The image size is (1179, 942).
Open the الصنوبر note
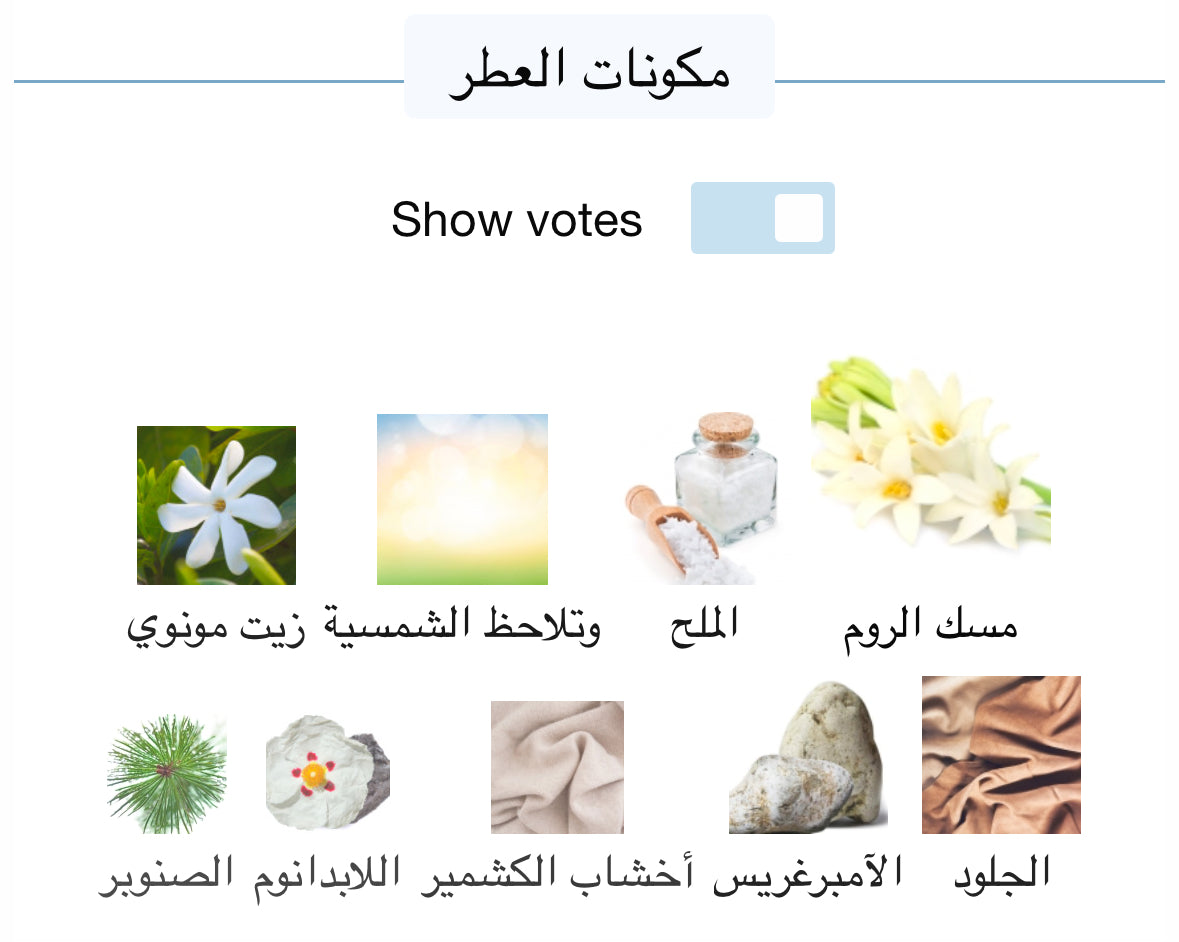coord(167,772)
